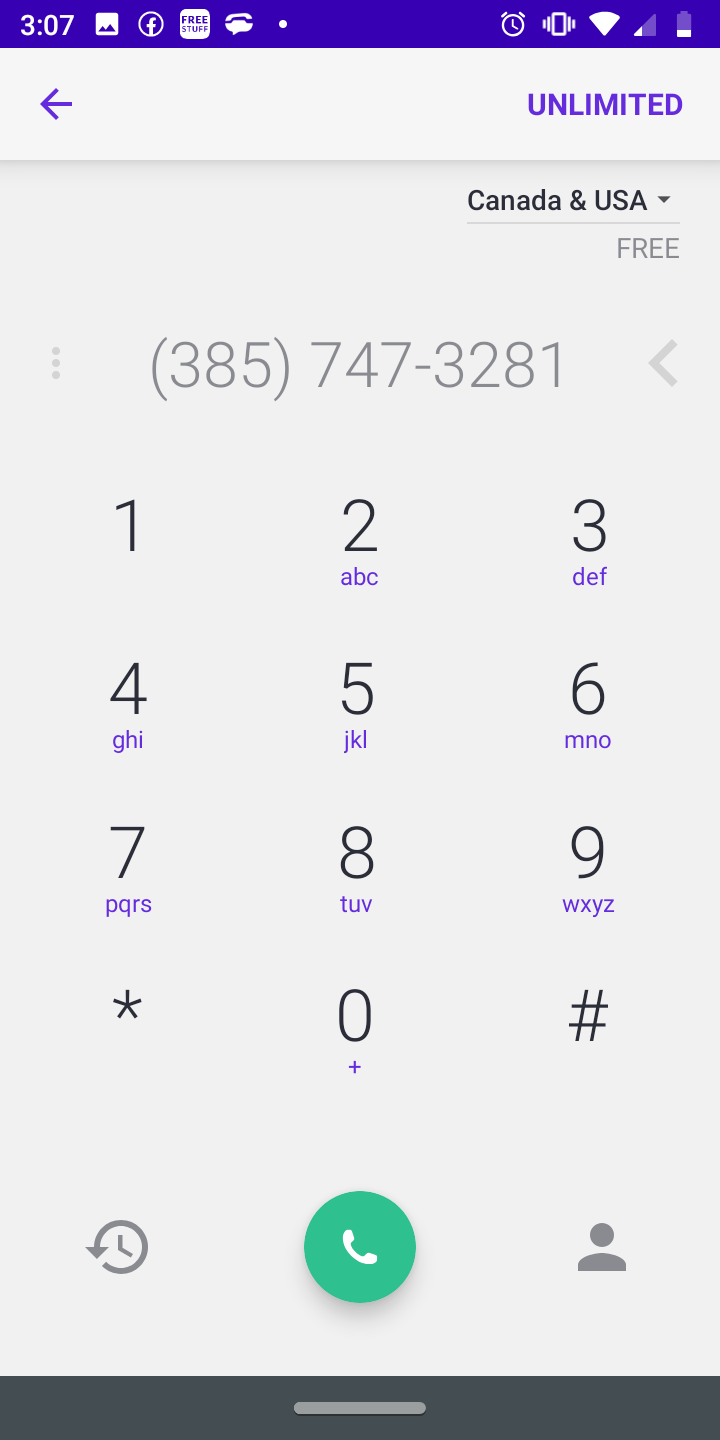Open the Canada & USA country dropdown
720x1440 pixels.
[x=572, y=201]
